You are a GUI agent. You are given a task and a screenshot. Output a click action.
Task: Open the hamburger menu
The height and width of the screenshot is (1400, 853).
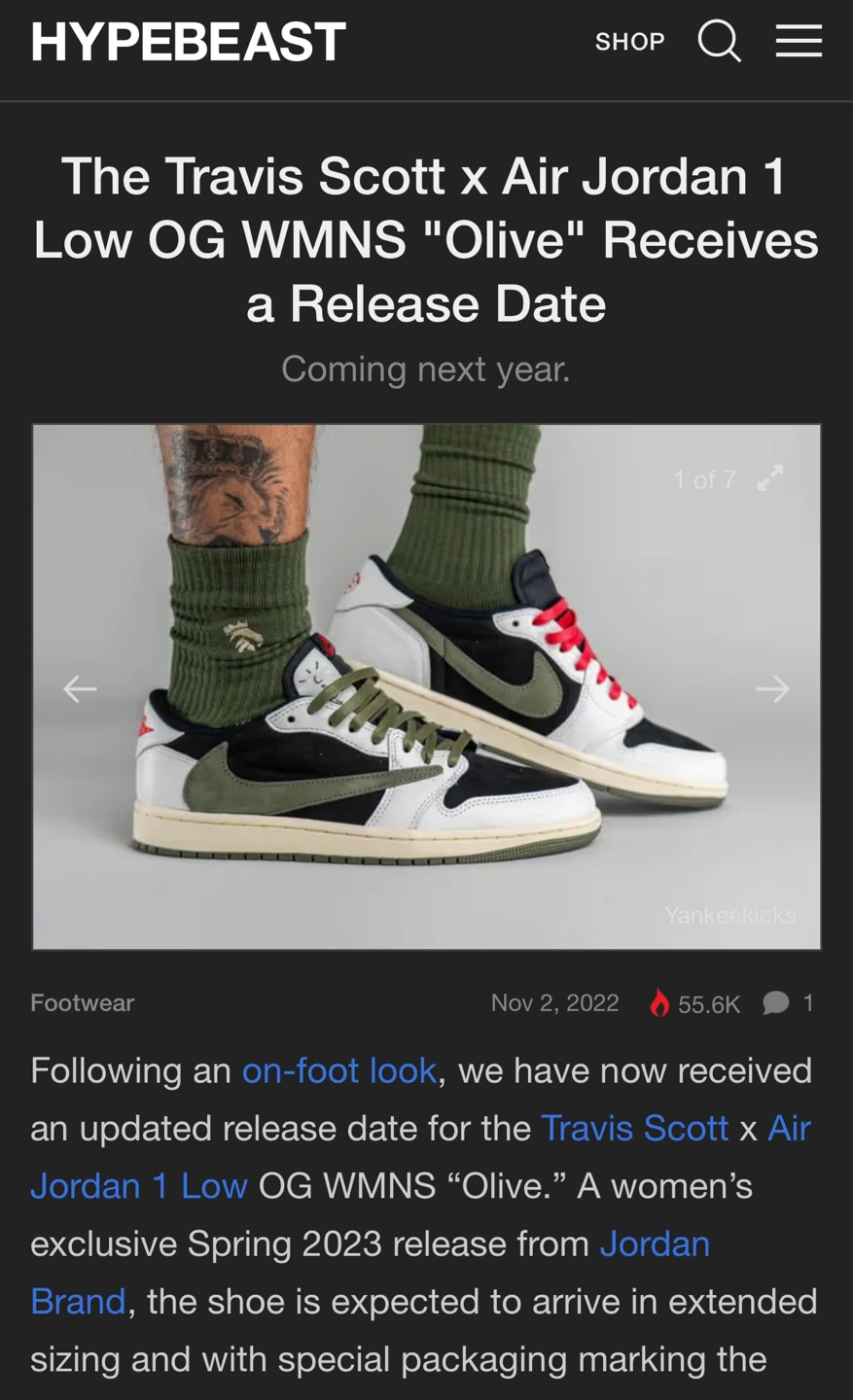tap(799, 42)
